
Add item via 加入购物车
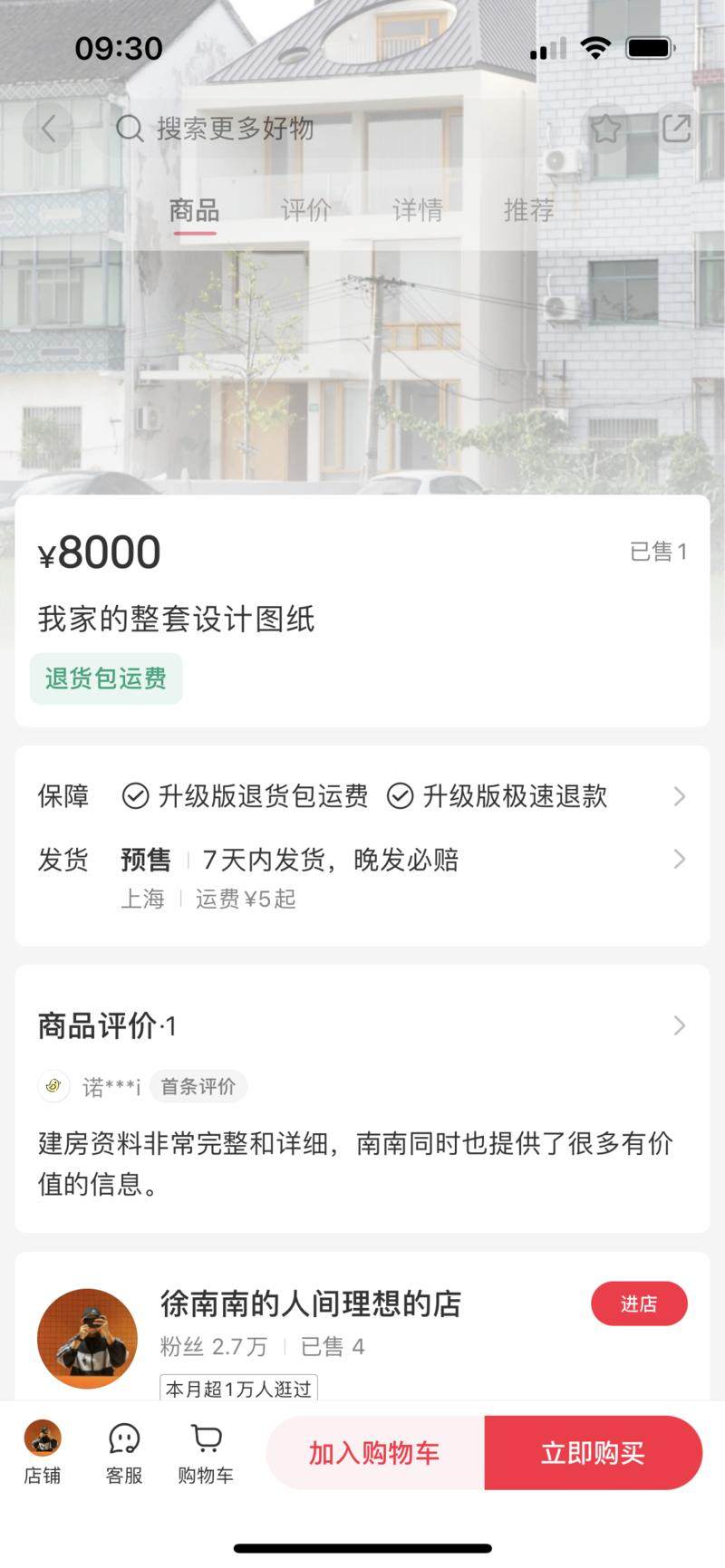374,1453
